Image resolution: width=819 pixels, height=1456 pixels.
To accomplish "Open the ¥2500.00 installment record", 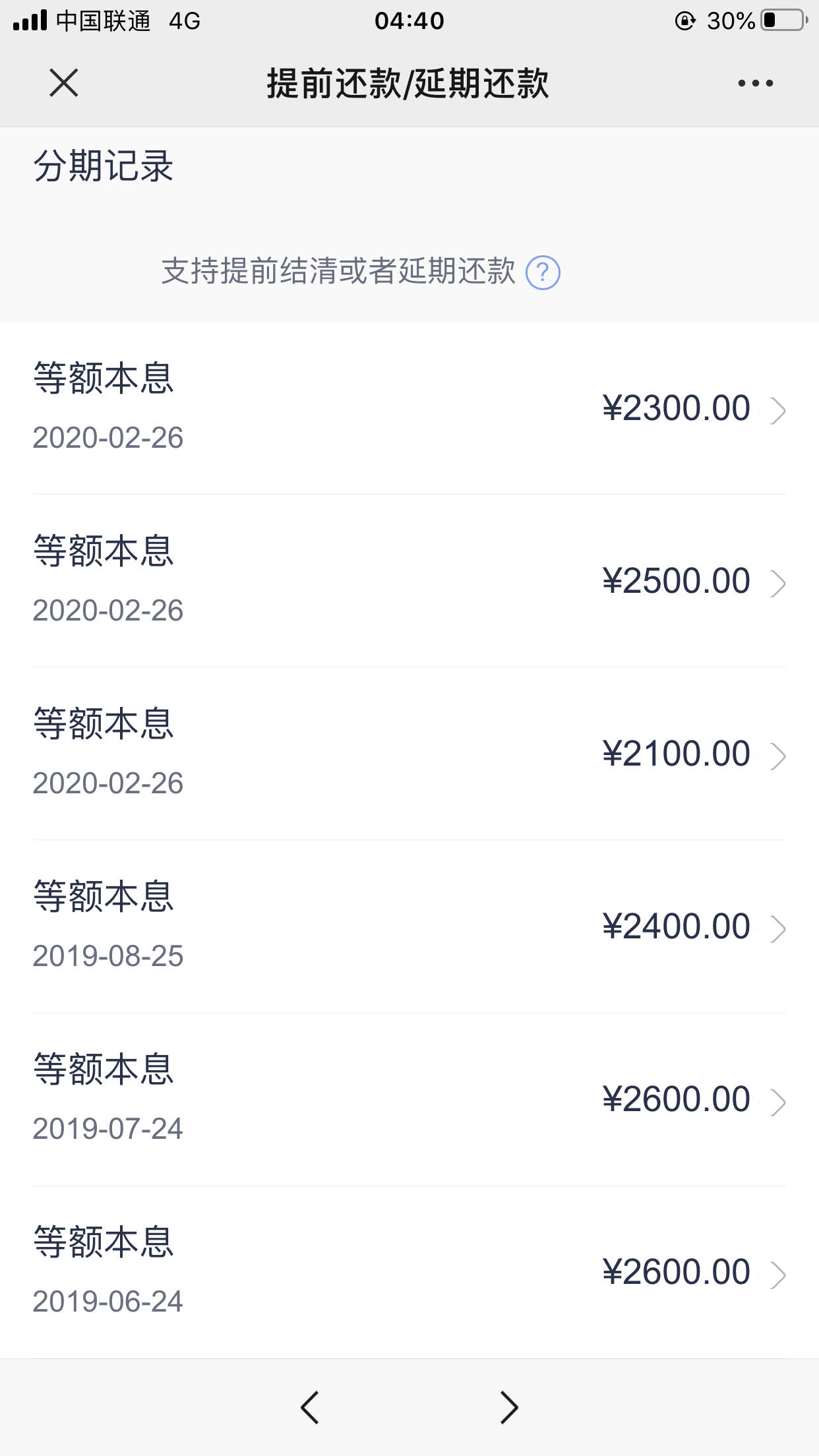I will (x=409, y=581).
